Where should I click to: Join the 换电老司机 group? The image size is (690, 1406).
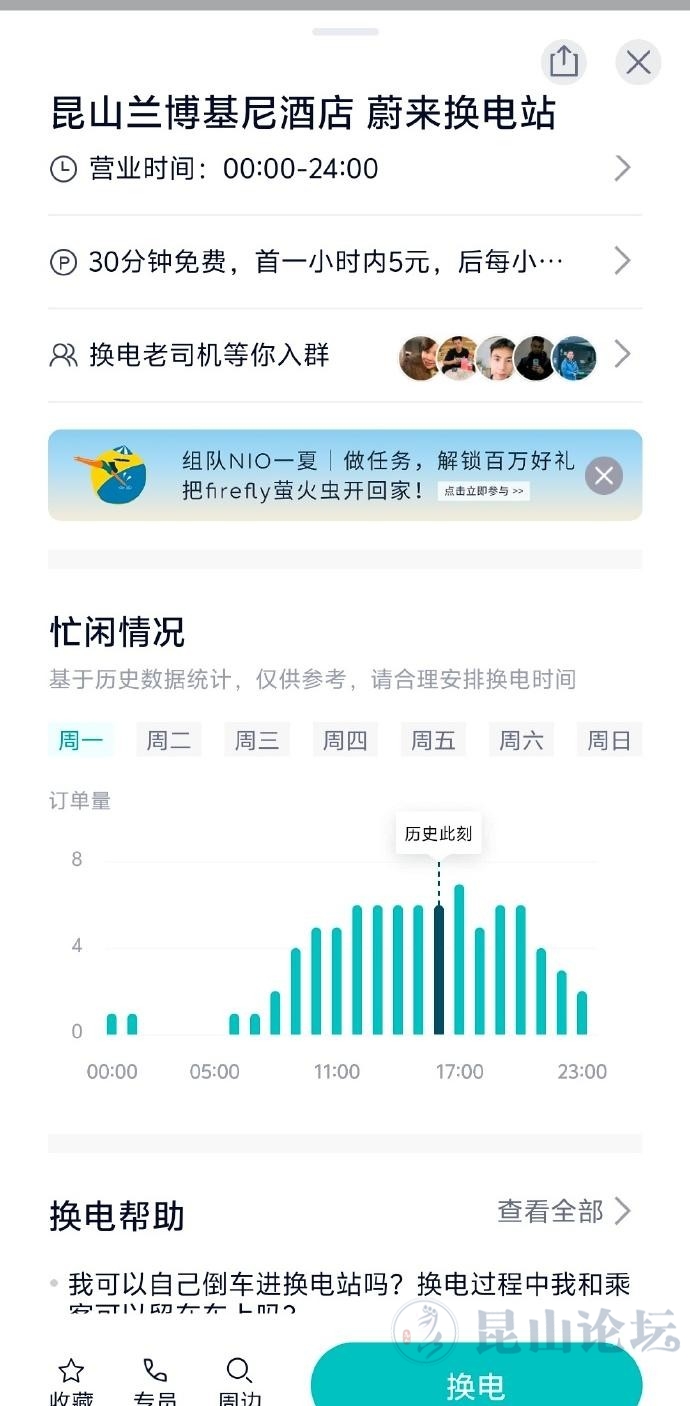[344, 355]
